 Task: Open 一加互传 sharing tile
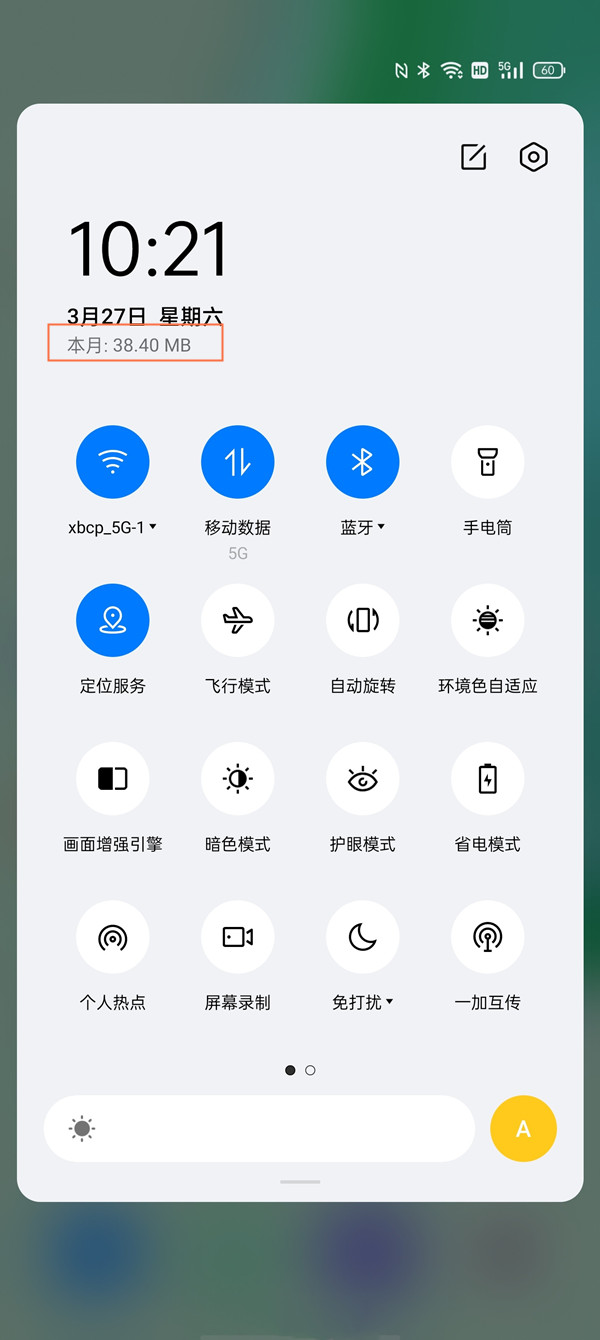[x=488, y=937]
